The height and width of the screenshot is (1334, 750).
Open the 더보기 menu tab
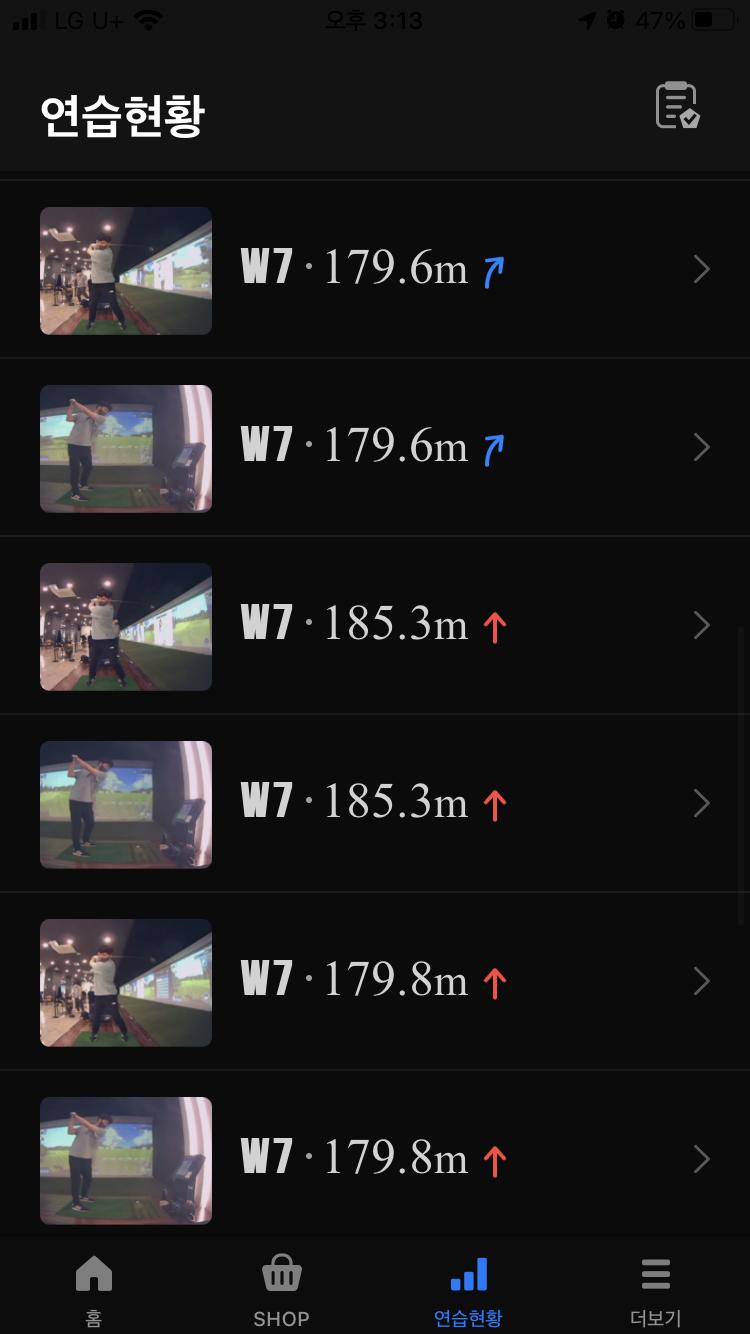tap(655, 1288)
